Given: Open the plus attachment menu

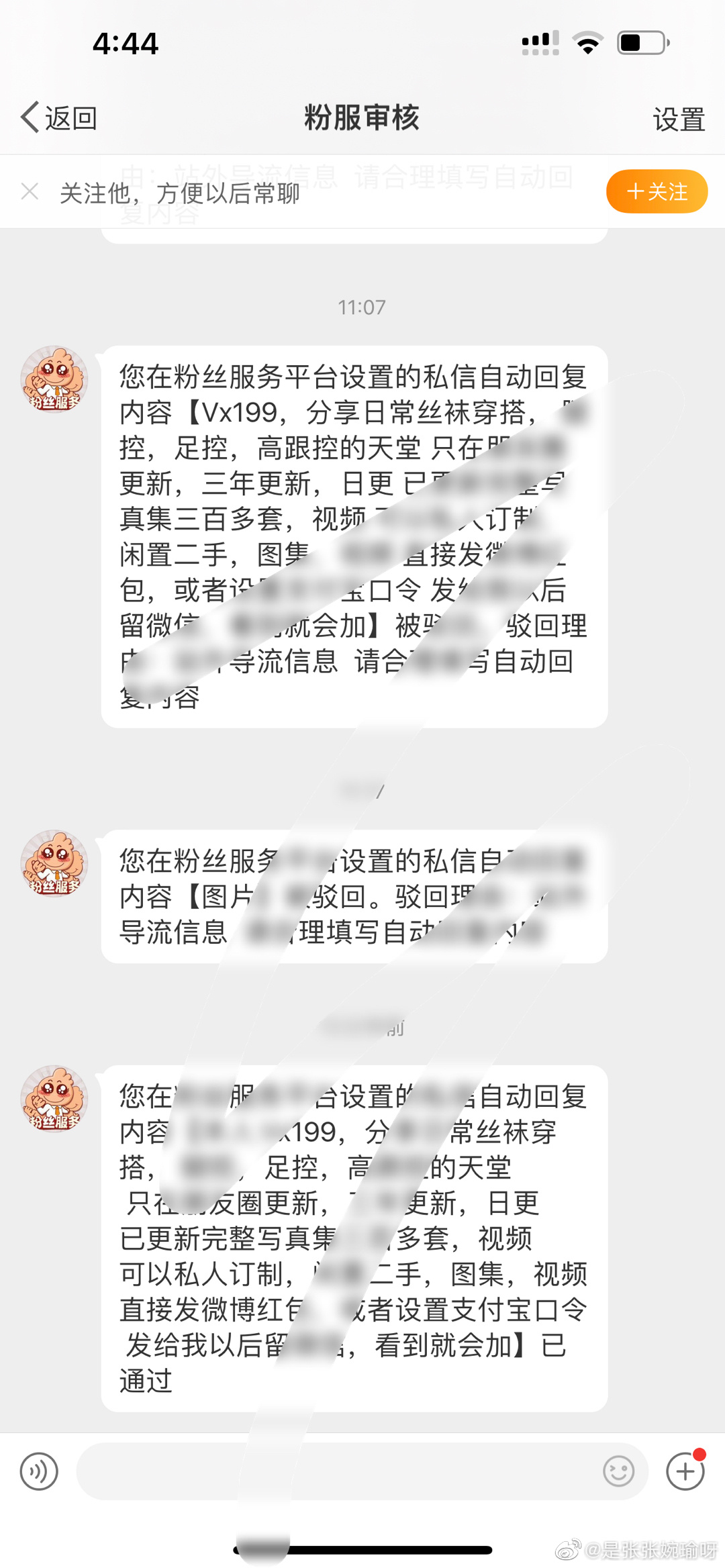Looking at the screenshot, I should click(685, 1471).
